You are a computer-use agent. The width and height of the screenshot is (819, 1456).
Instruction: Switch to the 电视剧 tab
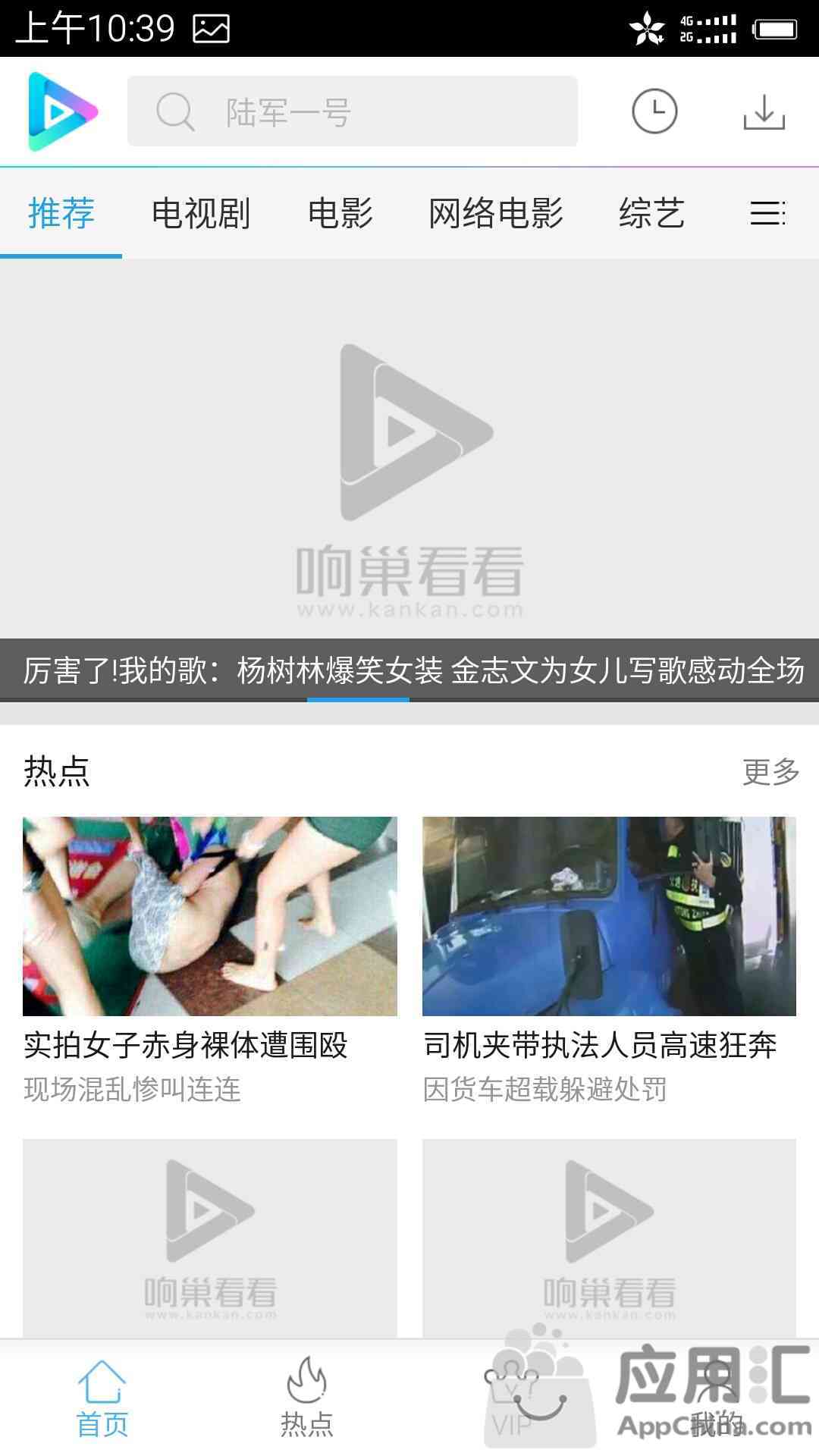coord(201,213)
